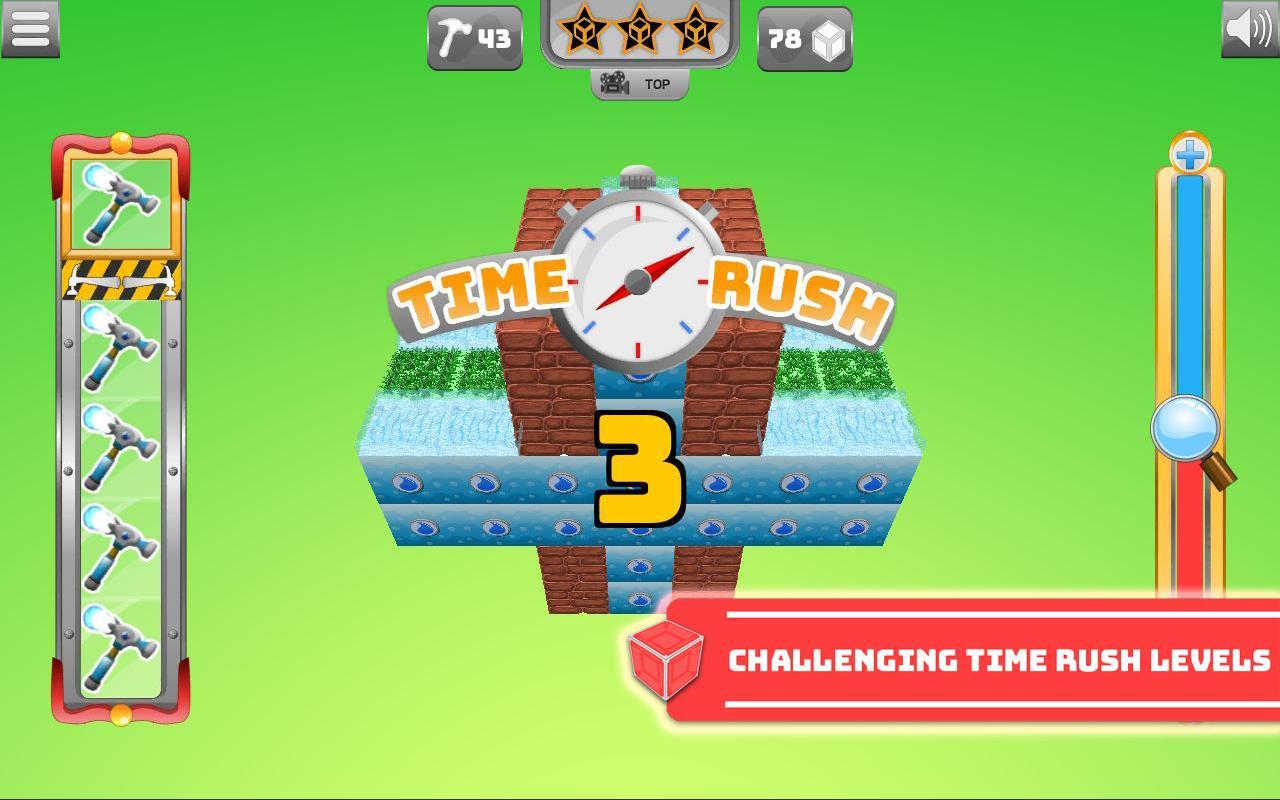Tap the zoom in plus icon
Screen dimensions: 1280x800
click(1190, 155)
